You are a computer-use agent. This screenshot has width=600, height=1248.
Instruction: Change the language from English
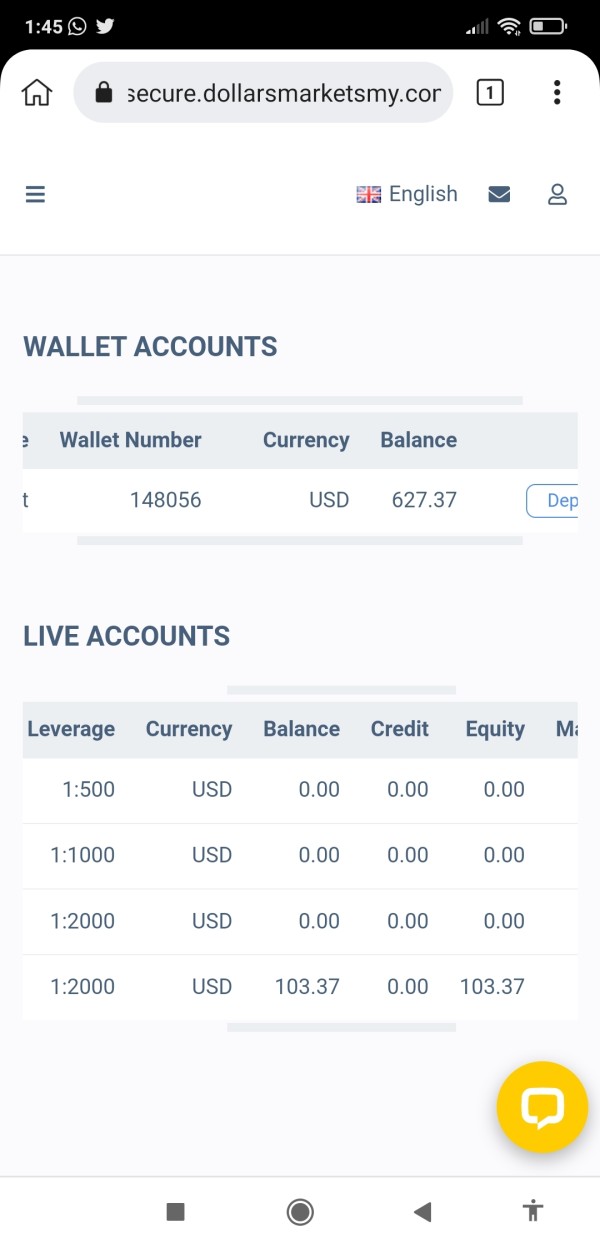407,194
